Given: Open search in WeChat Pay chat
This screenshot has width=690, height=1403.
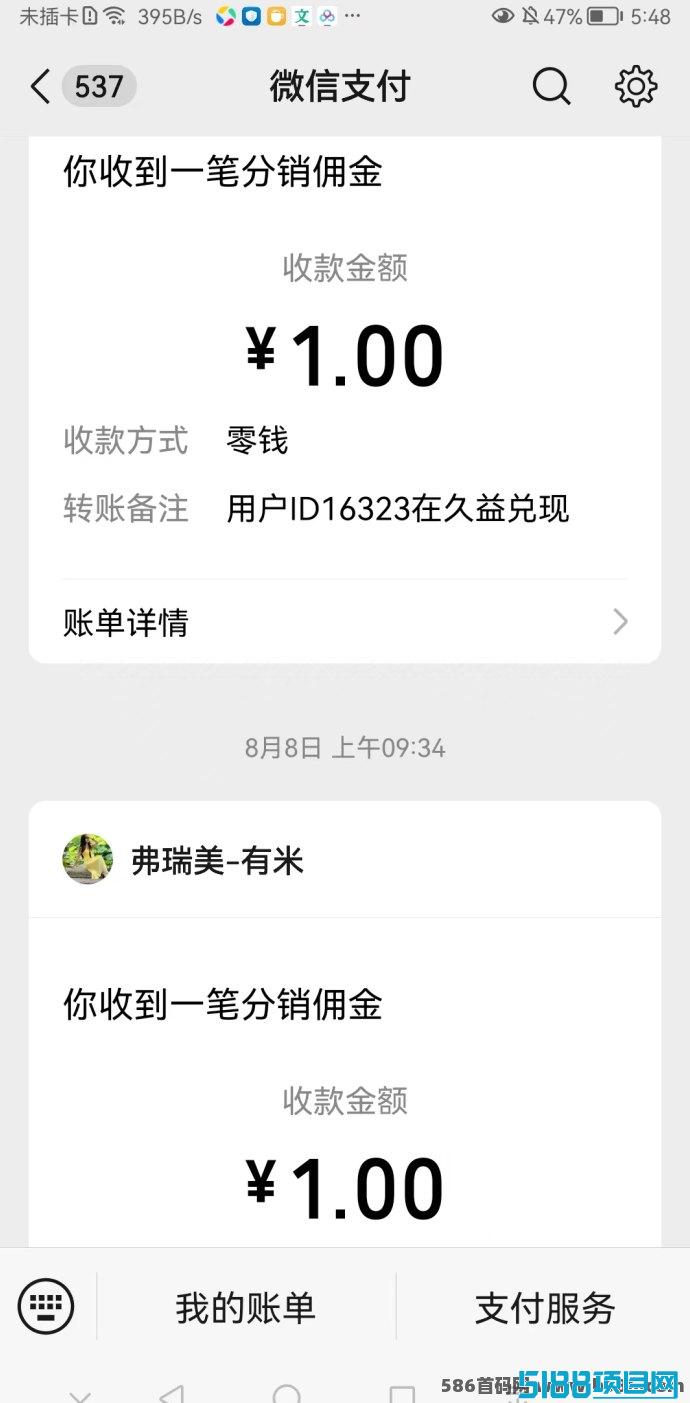Looking at the screenshot, I should (x=551, y=87).
